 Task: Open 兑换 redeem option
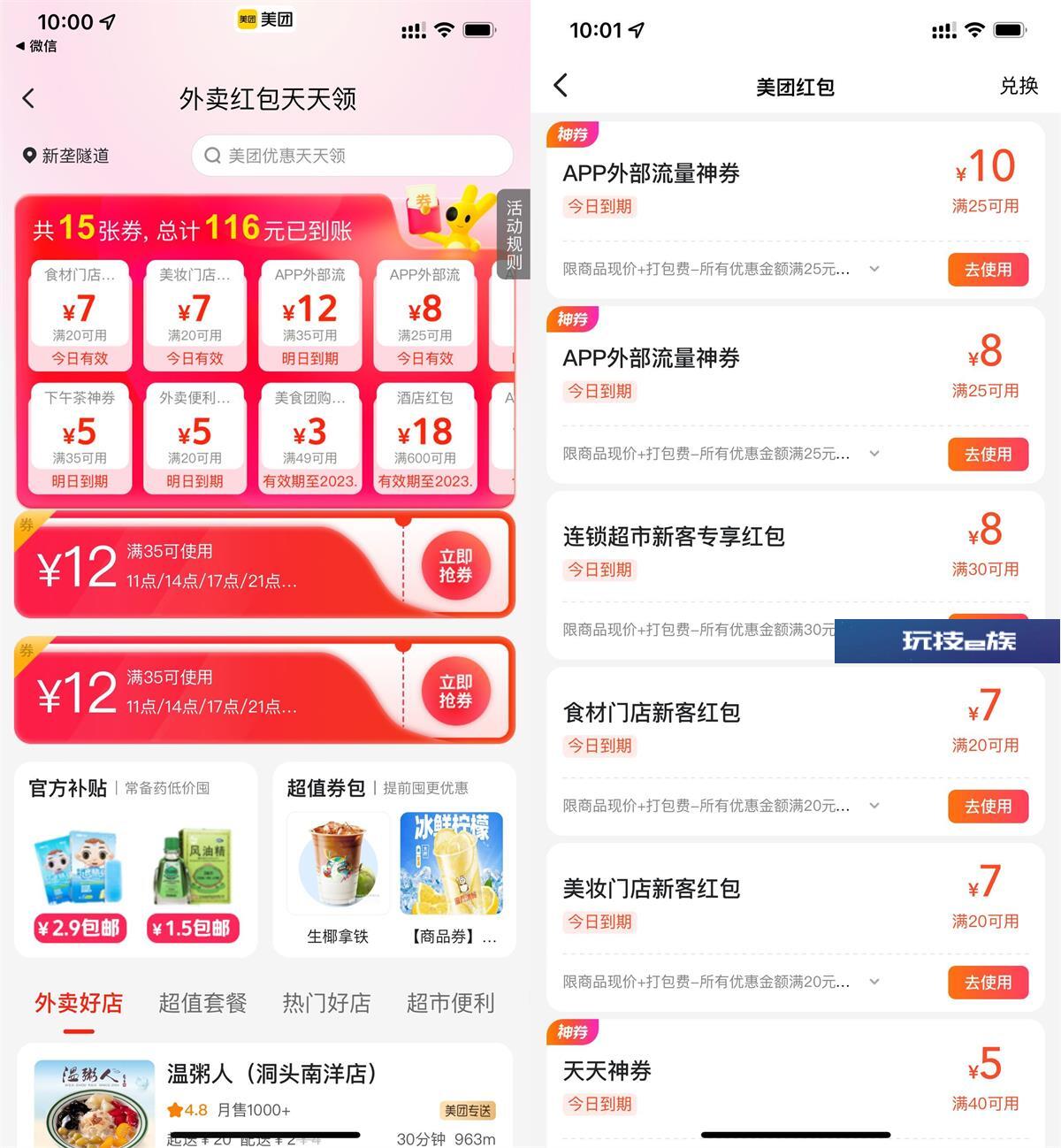pos(1019,86)
